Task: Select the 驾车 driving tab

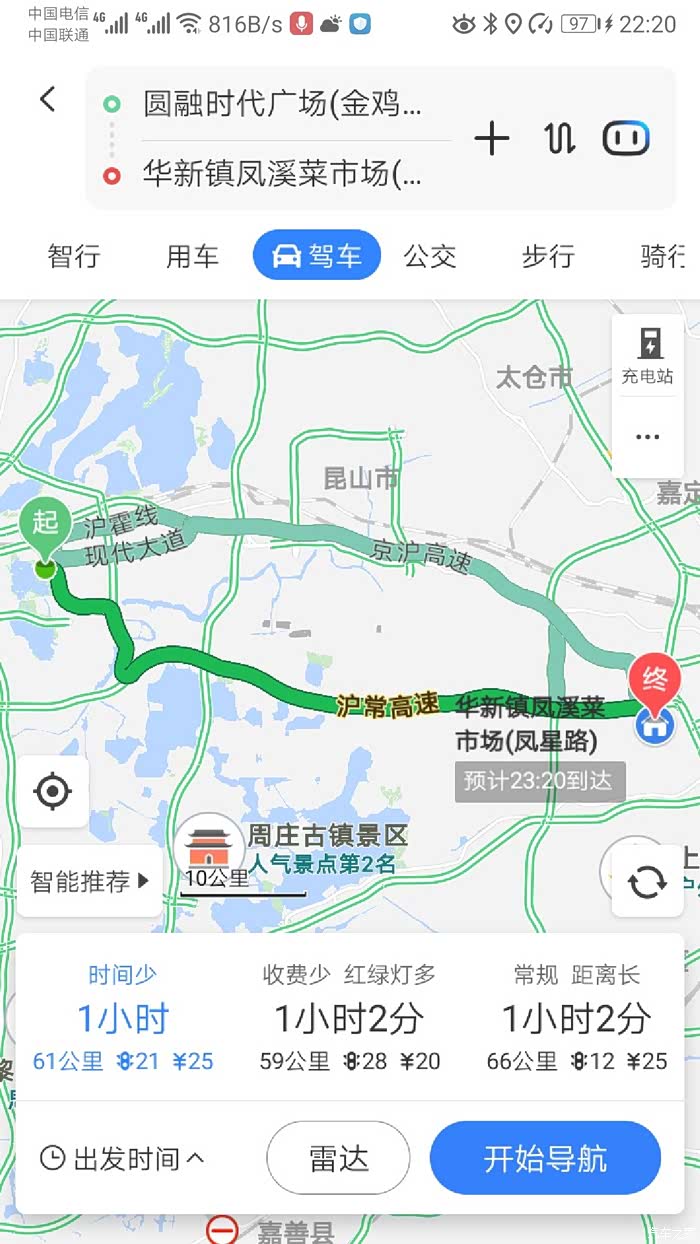Action: point(317,256)
